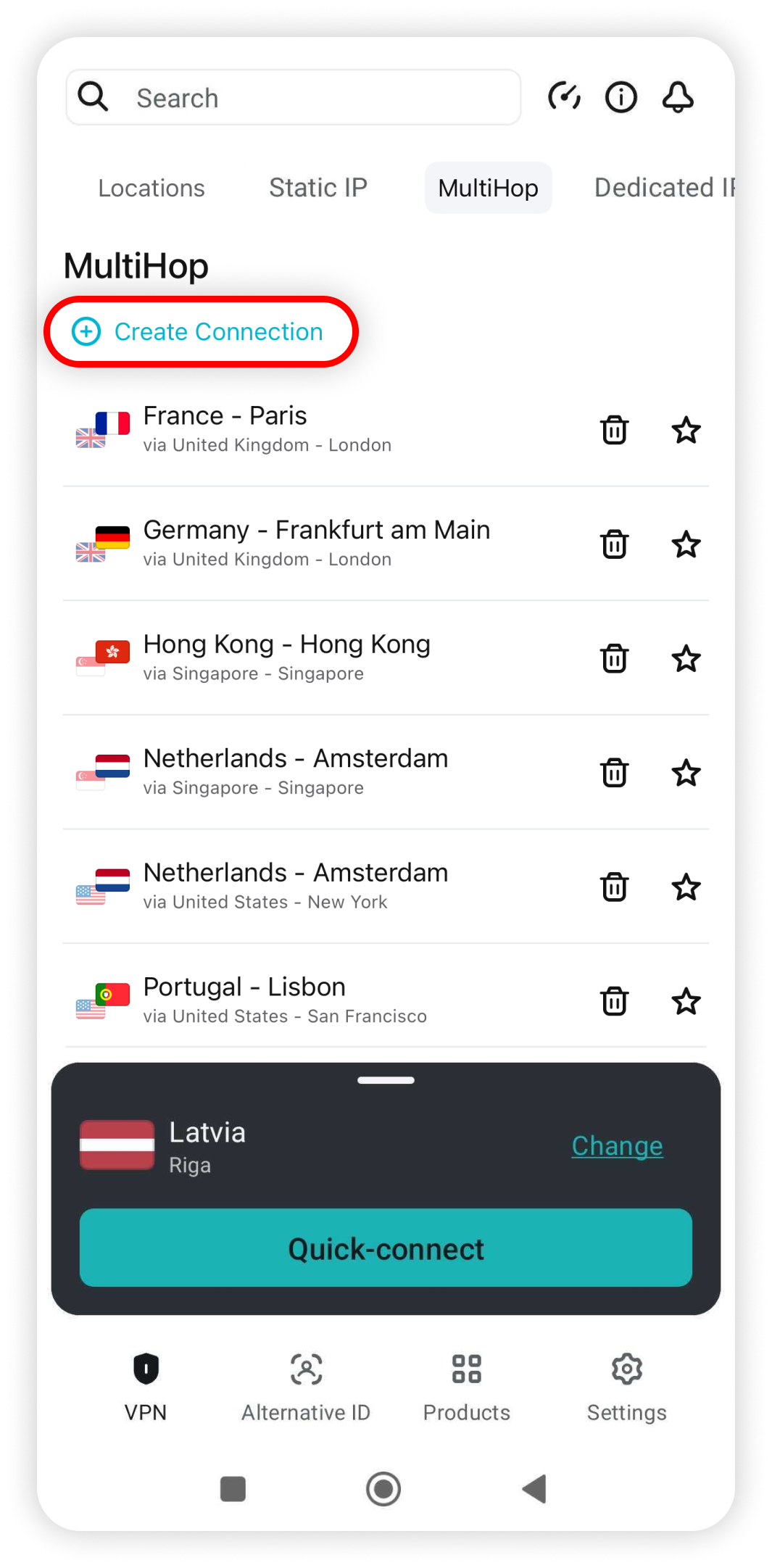The height and width of the screenshot is (1568, 772).
Task: Select Hong Kong via Singapore
Action: (x=290, y=658)
